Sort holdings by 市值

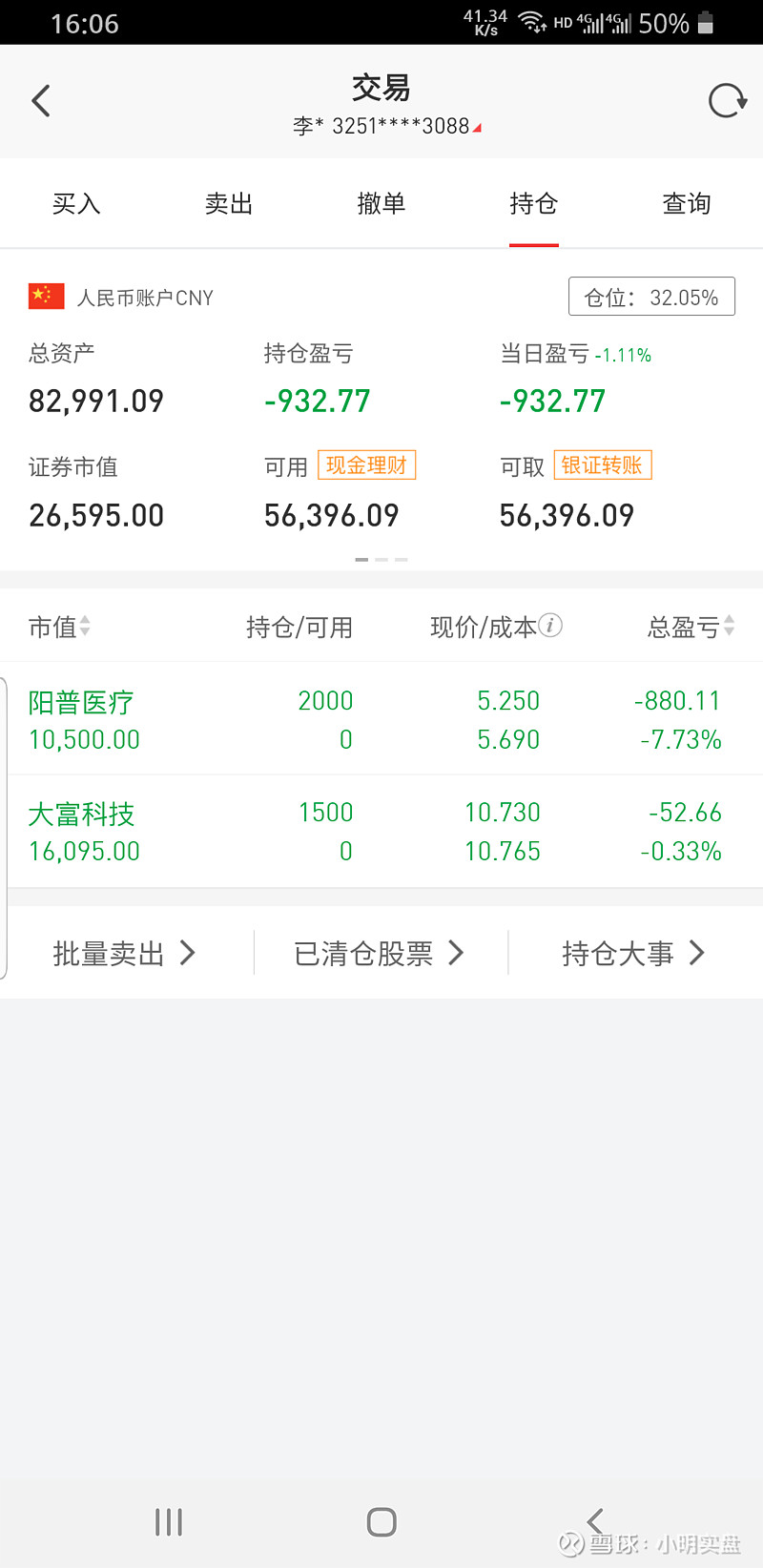click(59, 627)
